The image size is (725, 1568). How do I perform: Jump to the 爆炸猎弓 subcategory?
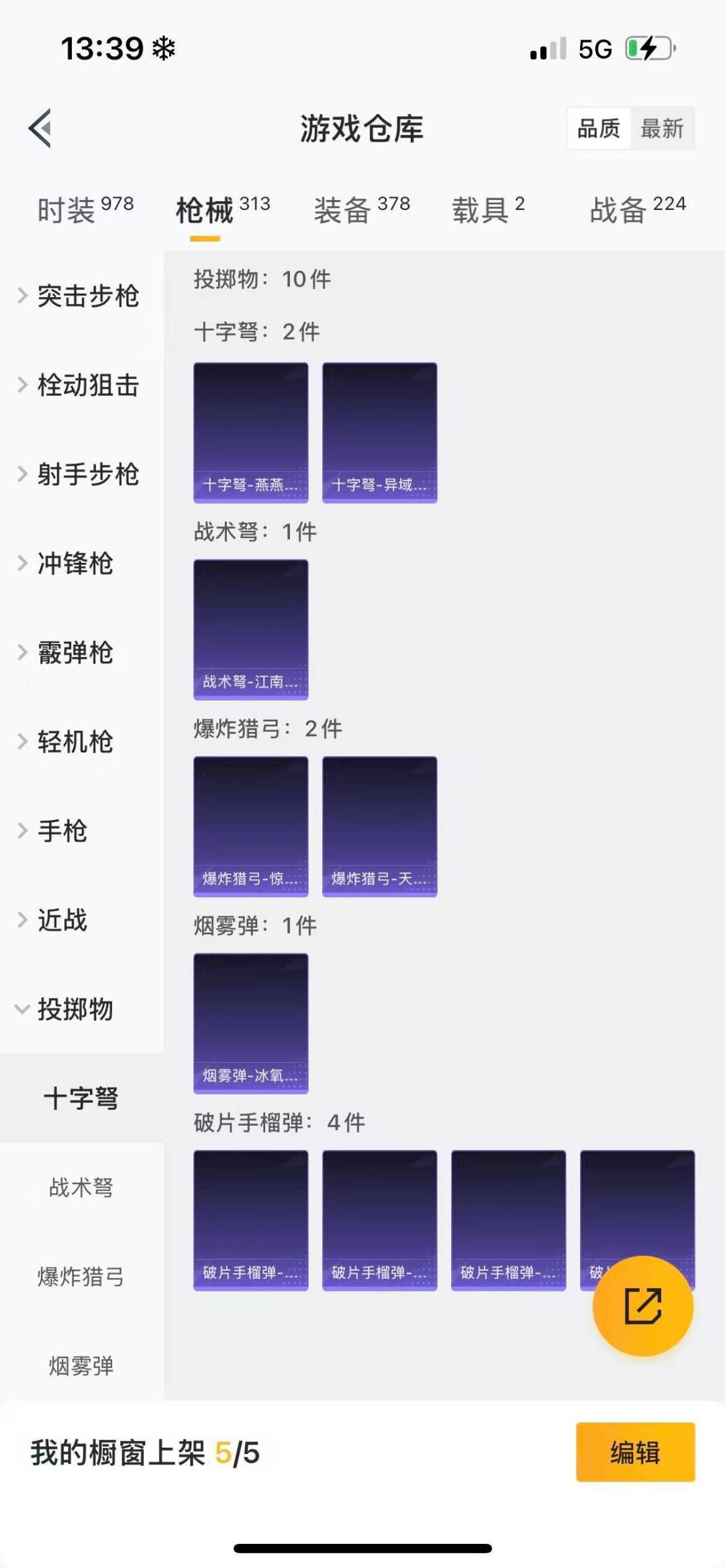81,1277
